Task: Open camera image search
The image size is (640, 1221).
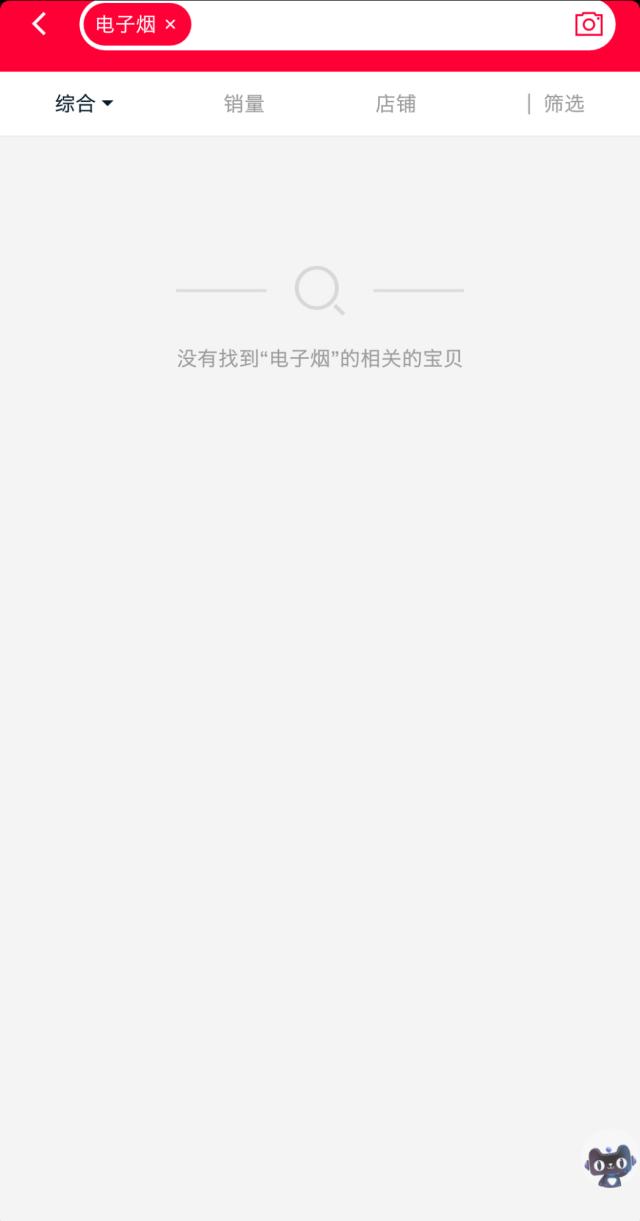Action: coord(589,24)
